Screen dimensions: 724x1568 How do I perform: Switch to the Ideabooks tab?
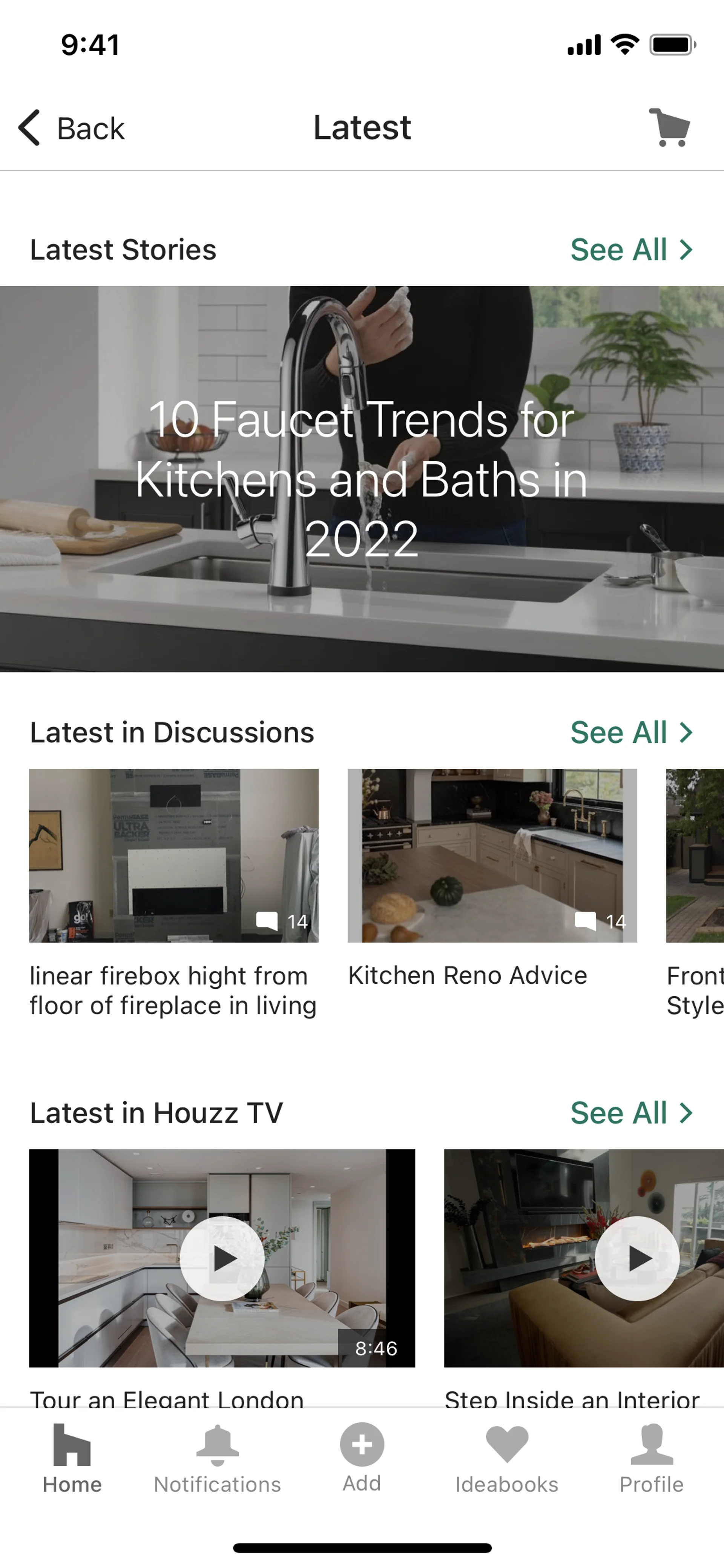point(507,1459)
